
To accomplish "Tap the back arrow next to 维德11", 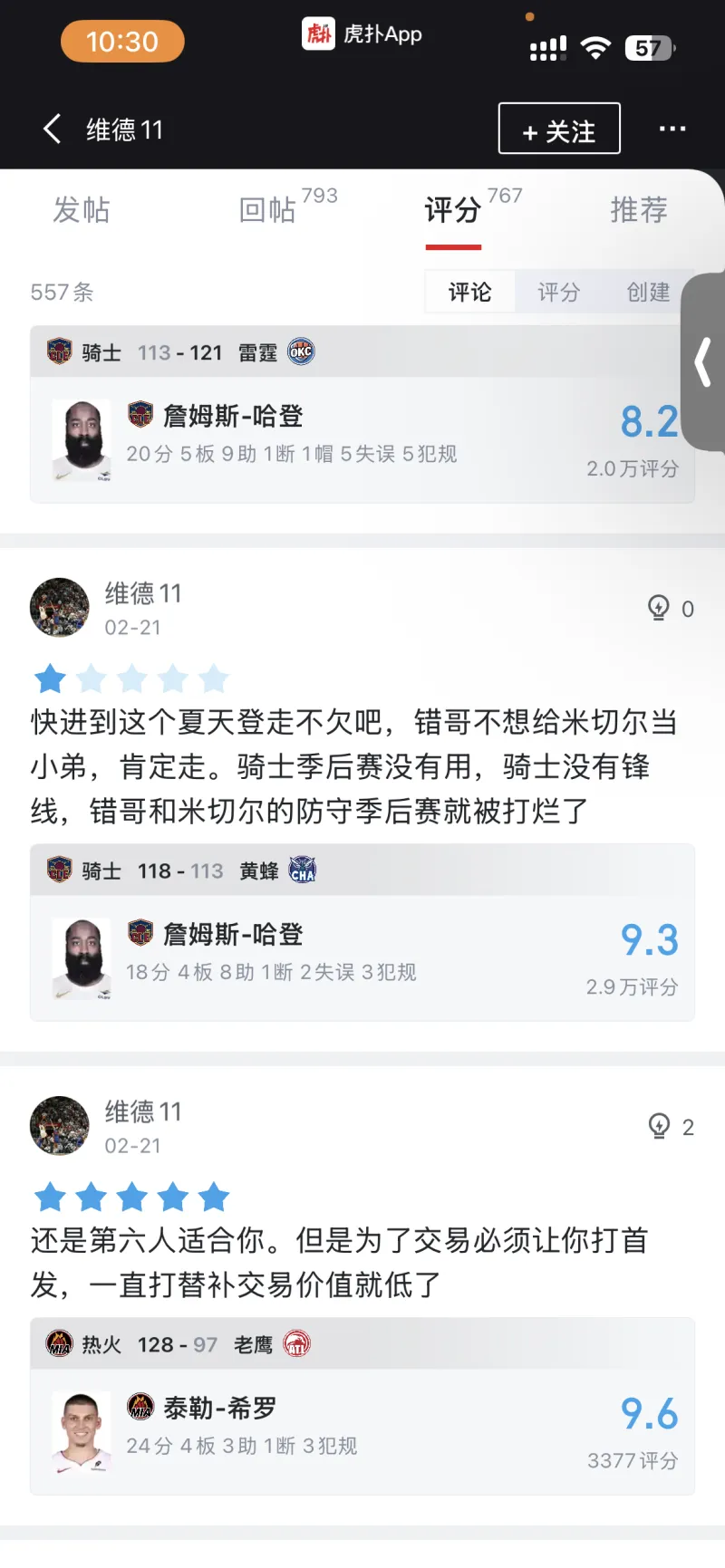I will pos(52,130).
